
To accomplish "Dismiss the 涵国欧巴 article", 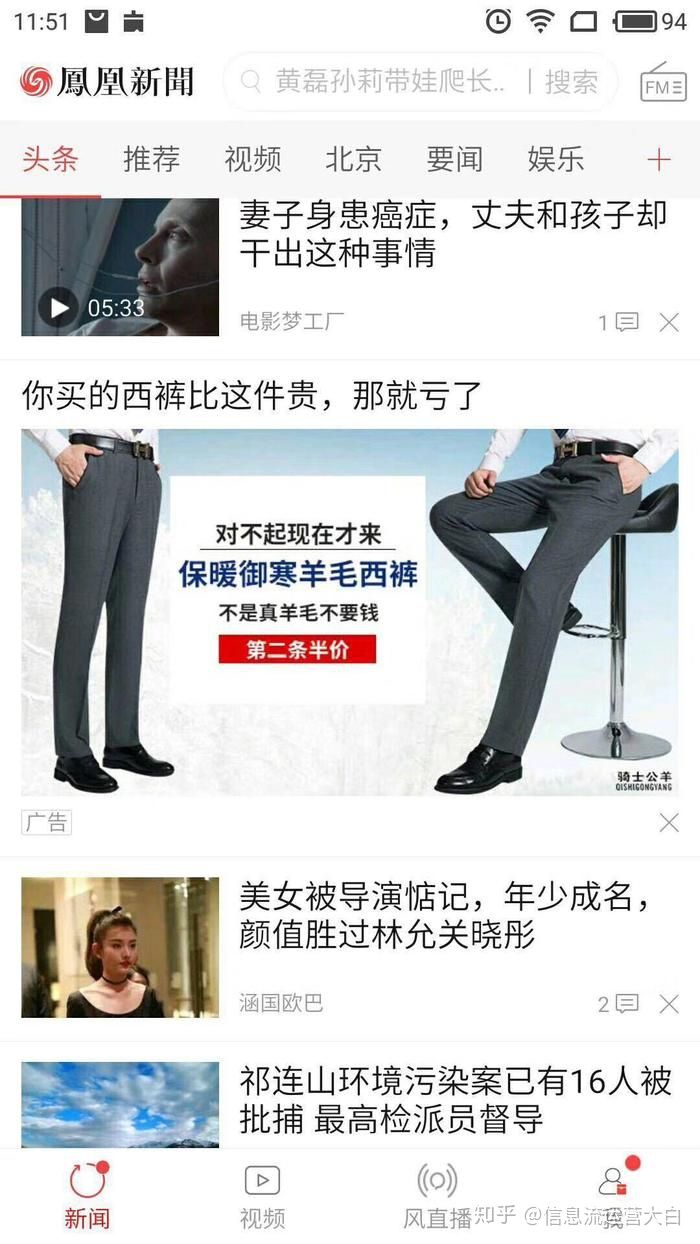I will pos(669,1004).
